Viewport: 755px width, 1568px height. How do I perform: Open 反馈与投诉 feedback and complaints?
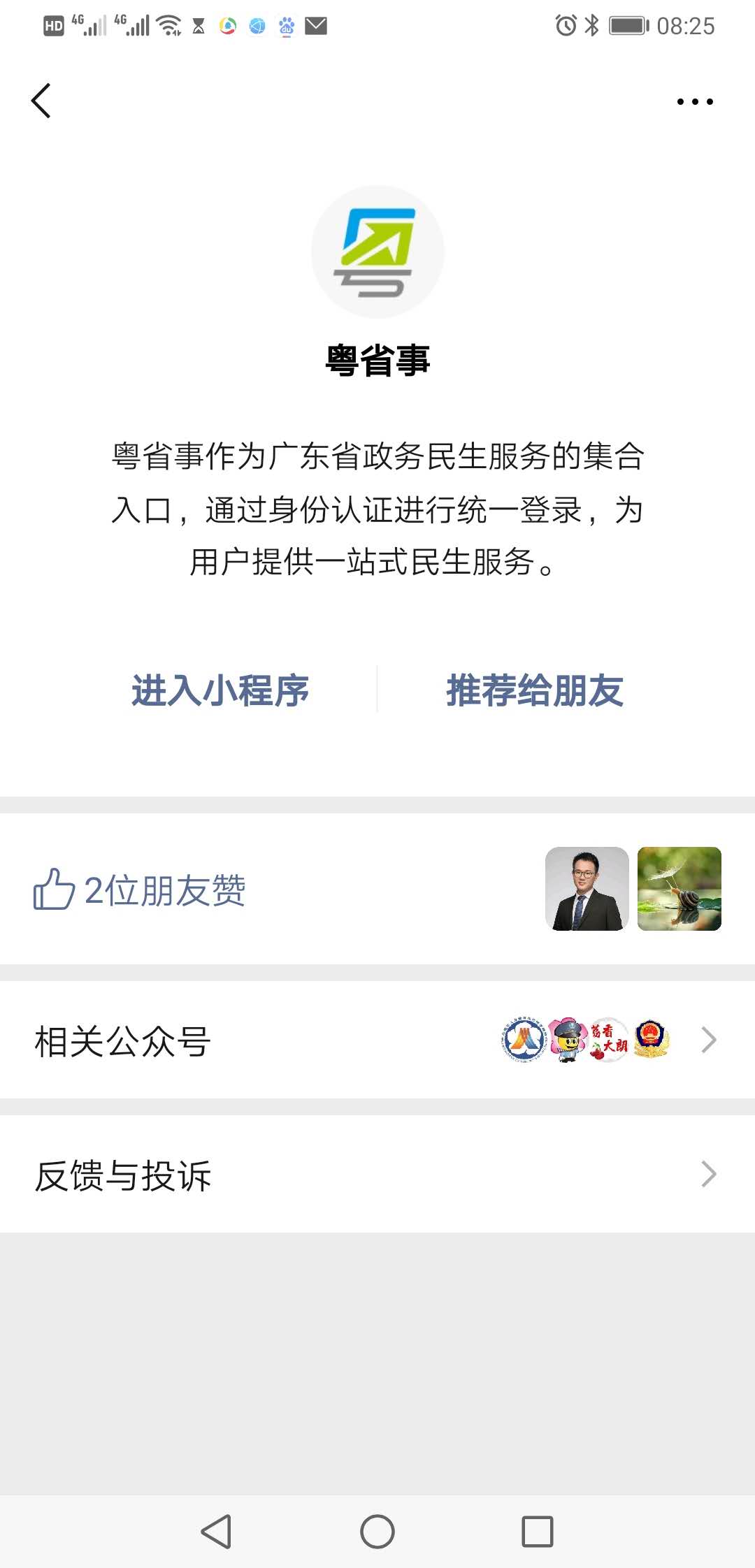click(x=377, y=1175)
